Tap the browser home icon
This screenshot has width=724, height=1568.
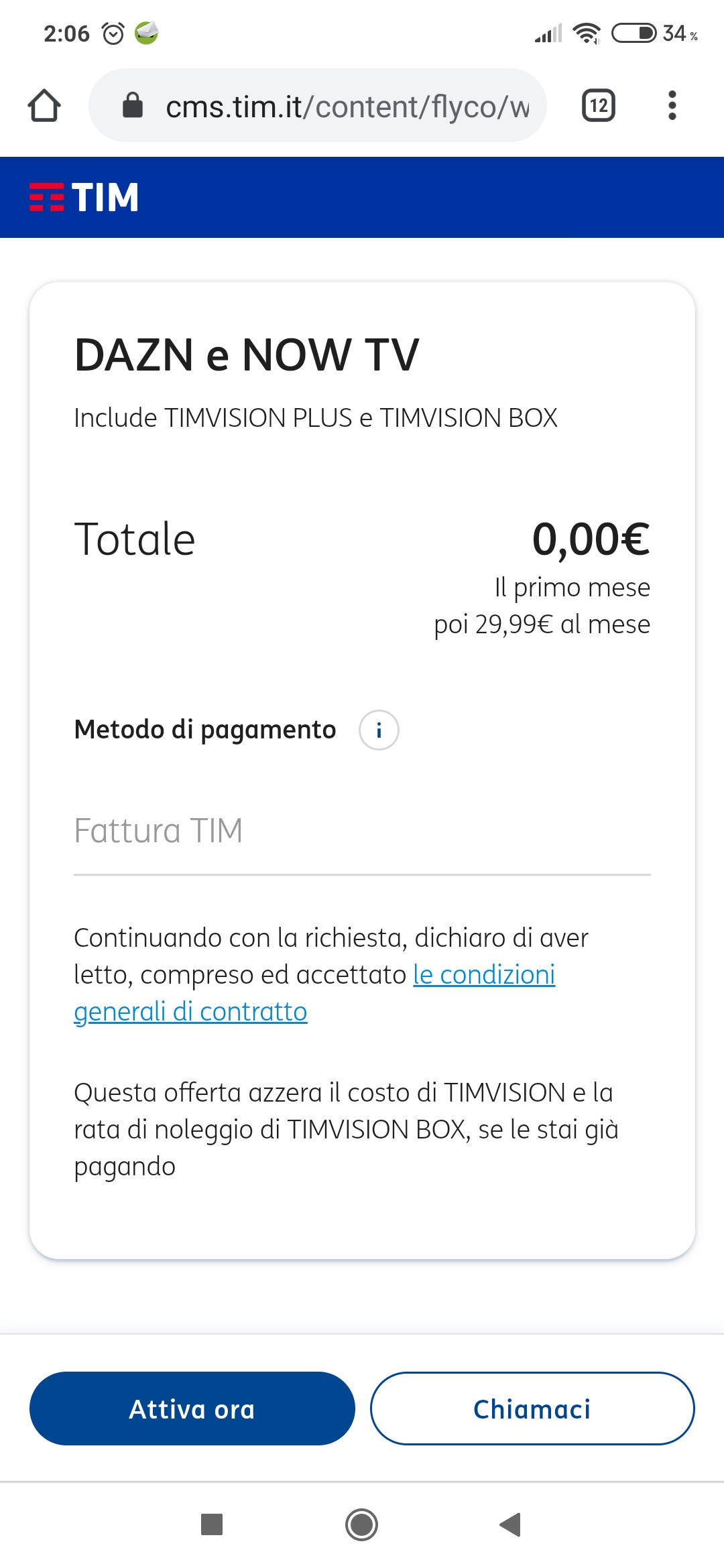coord(44,106)
